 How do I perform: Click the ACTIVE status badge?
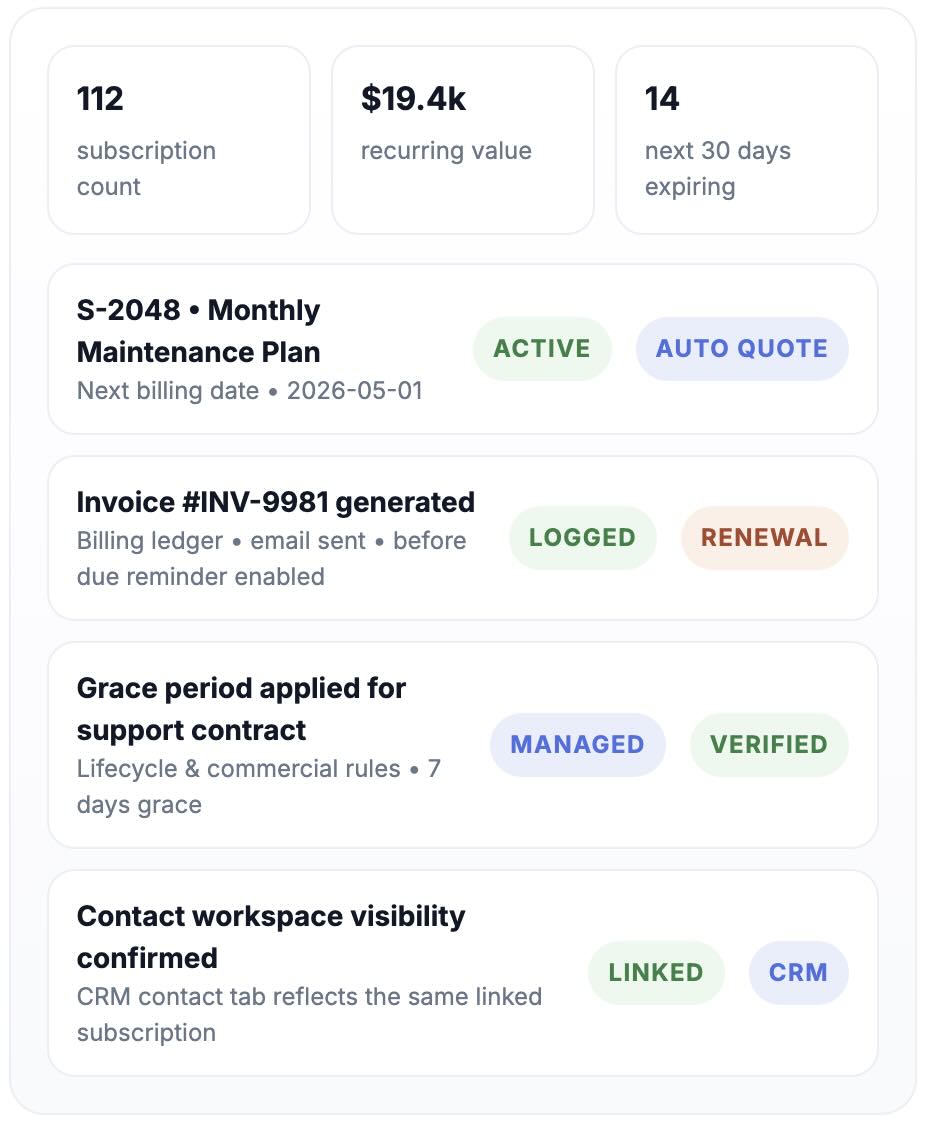coord(542,348)
